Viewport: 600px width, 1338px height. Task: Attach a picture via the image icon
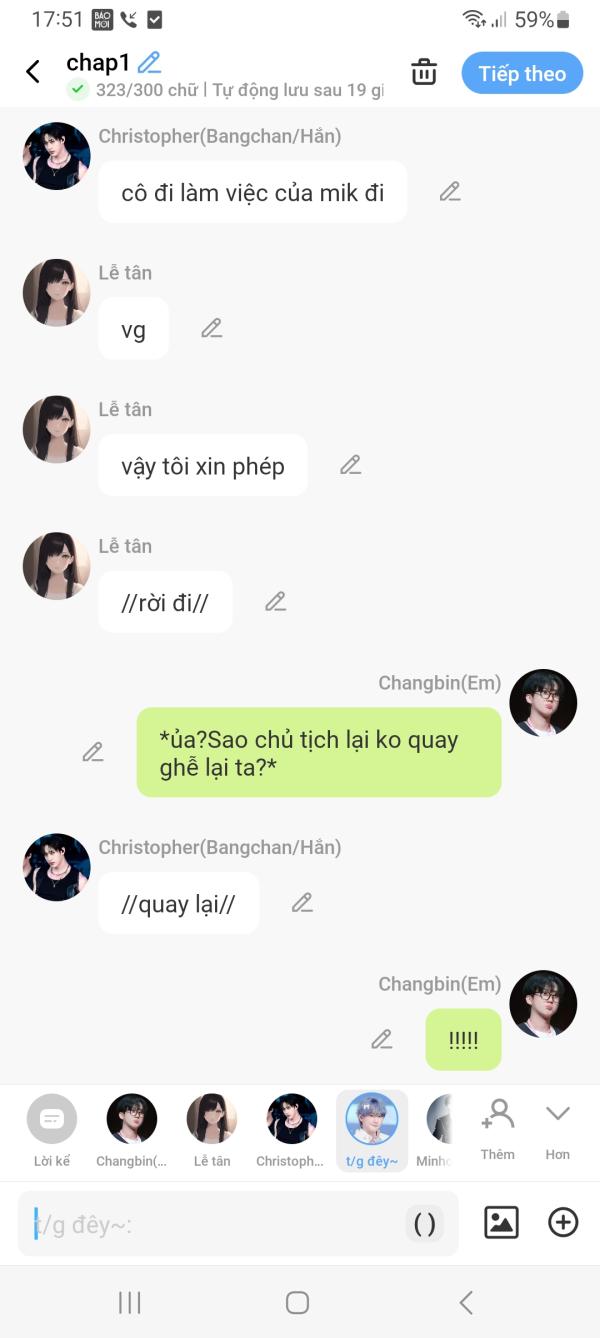coord(501,1222)
